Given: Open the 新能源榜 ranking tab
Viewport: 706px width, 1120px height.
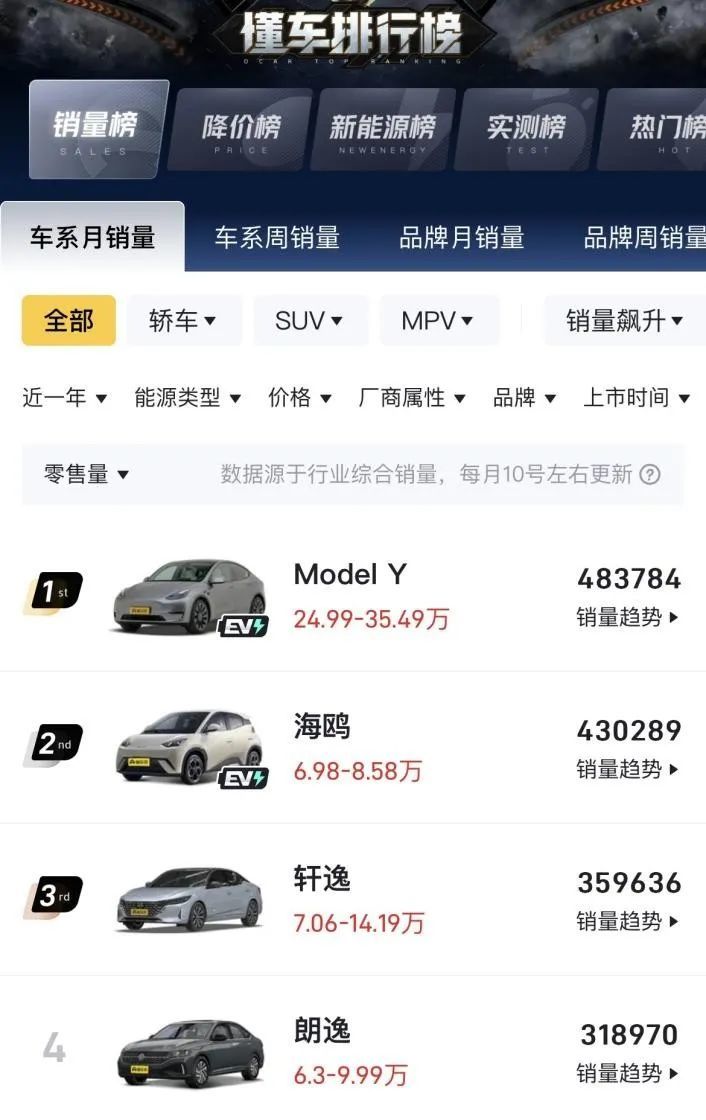Looking at the screenshot, I should (383, 130).
